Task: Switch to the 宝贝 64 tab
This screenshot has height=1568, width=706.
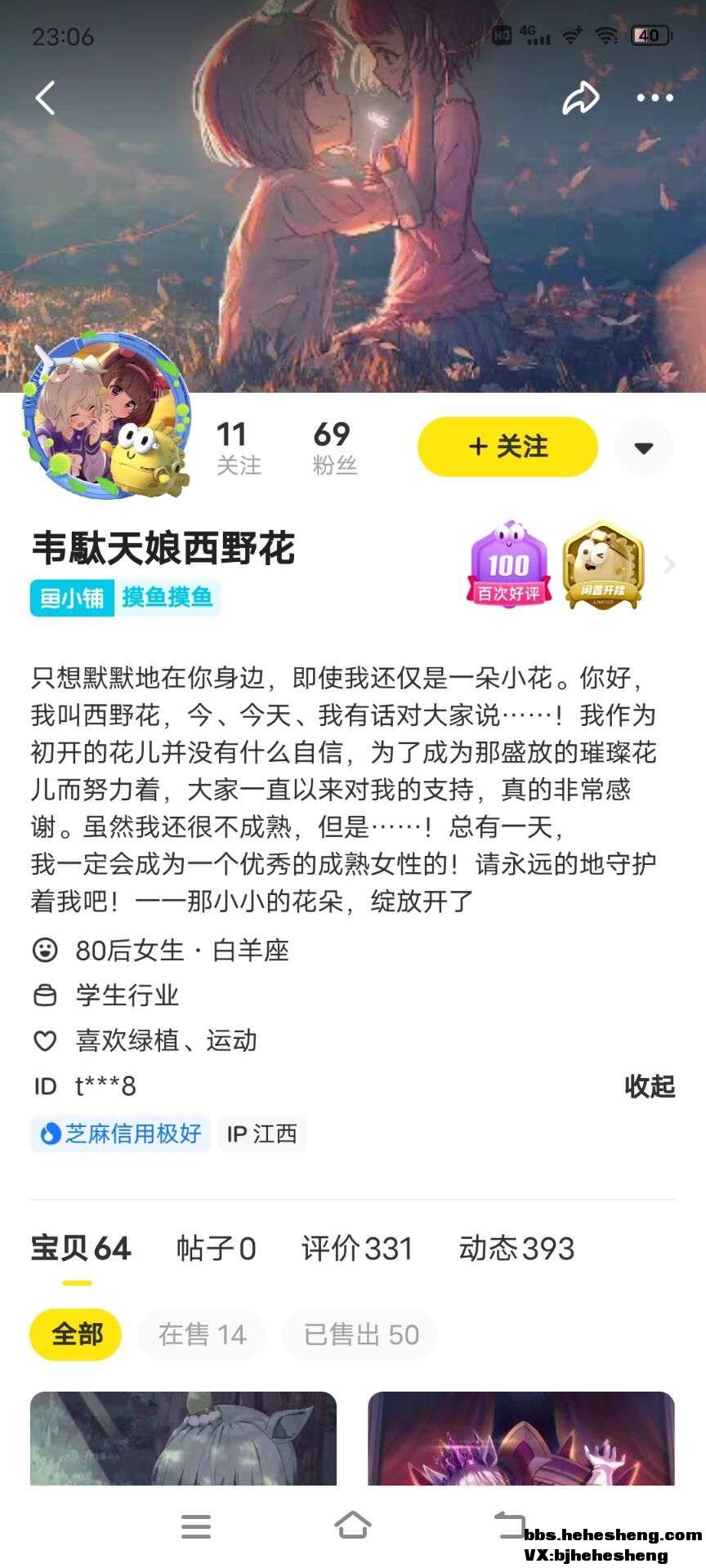Action: [x=80, y=1249]
